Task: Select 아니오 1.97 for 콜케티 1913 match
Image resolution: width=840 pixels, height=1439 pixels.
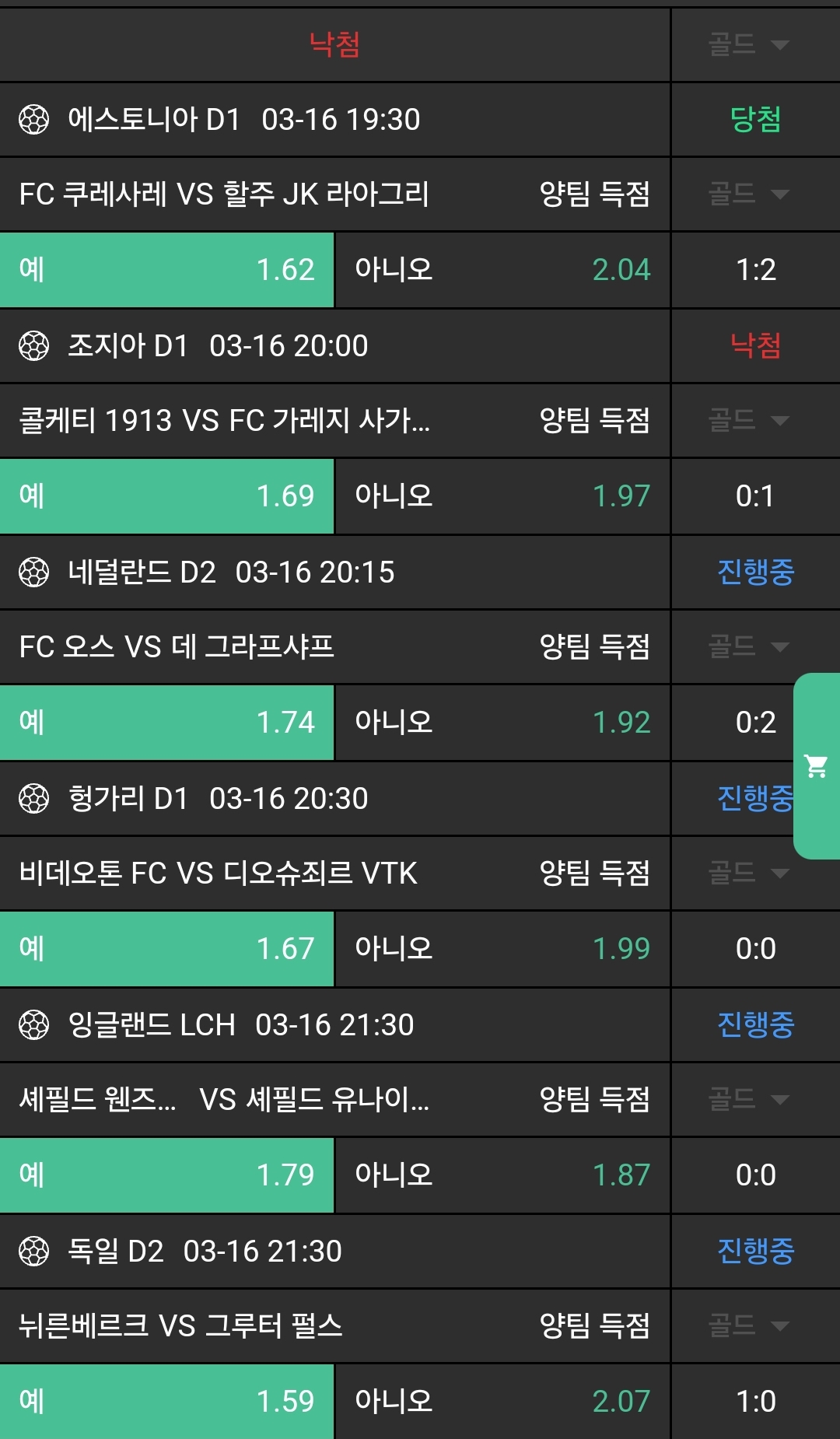Action: click(502, 496)
